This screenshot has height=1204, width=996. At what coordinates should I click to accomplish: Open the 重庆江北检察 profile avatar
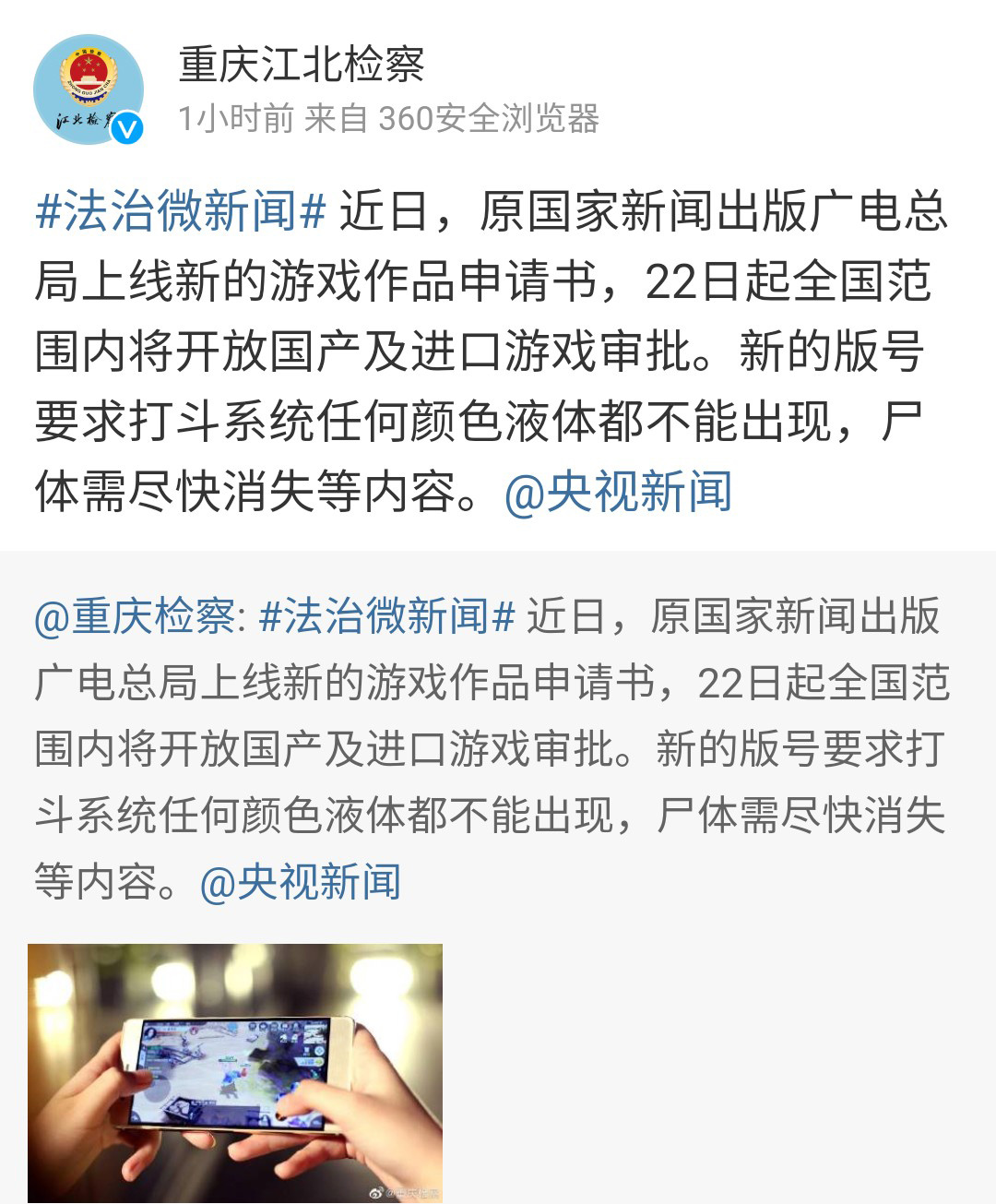89,89
